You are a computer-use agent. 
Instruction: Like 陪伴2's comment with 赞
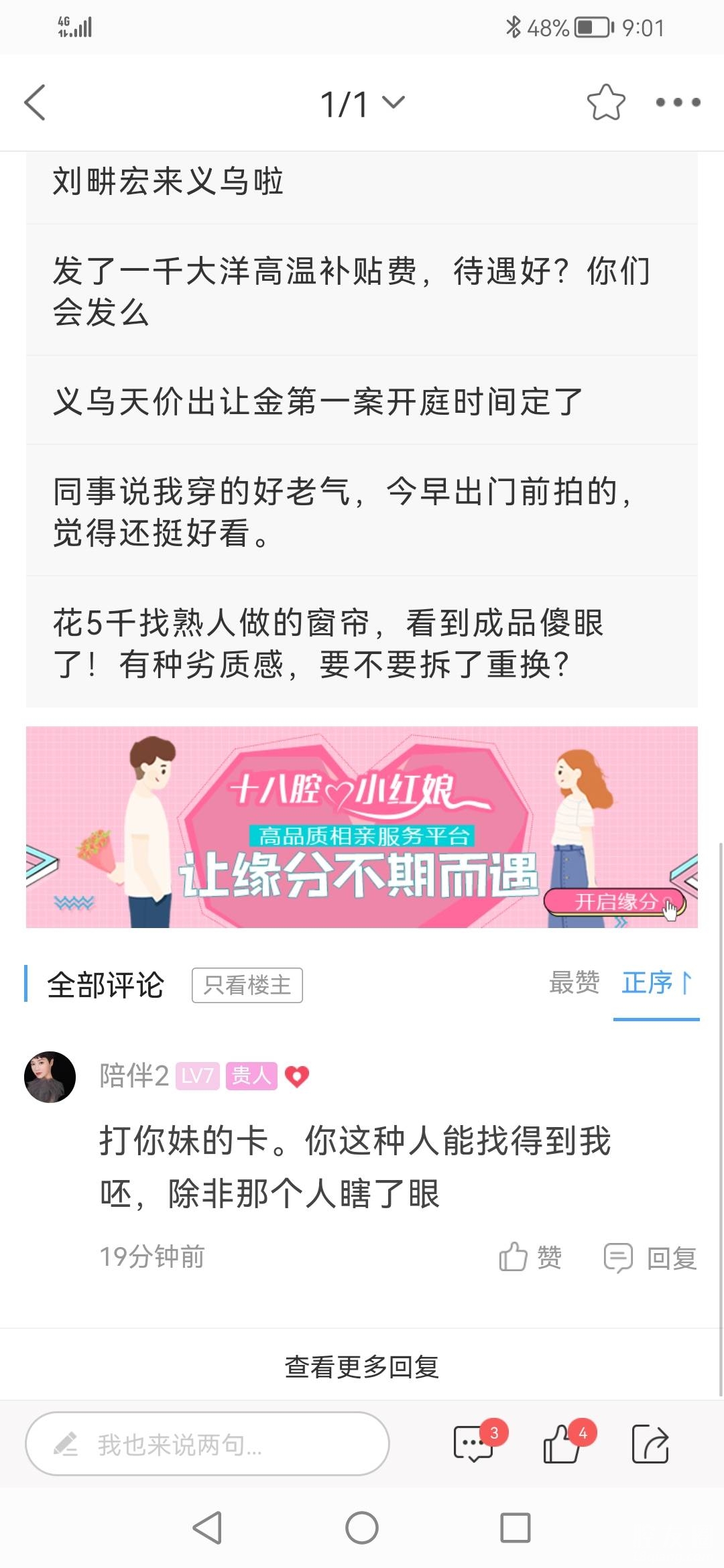click(x=530, y=1257)
